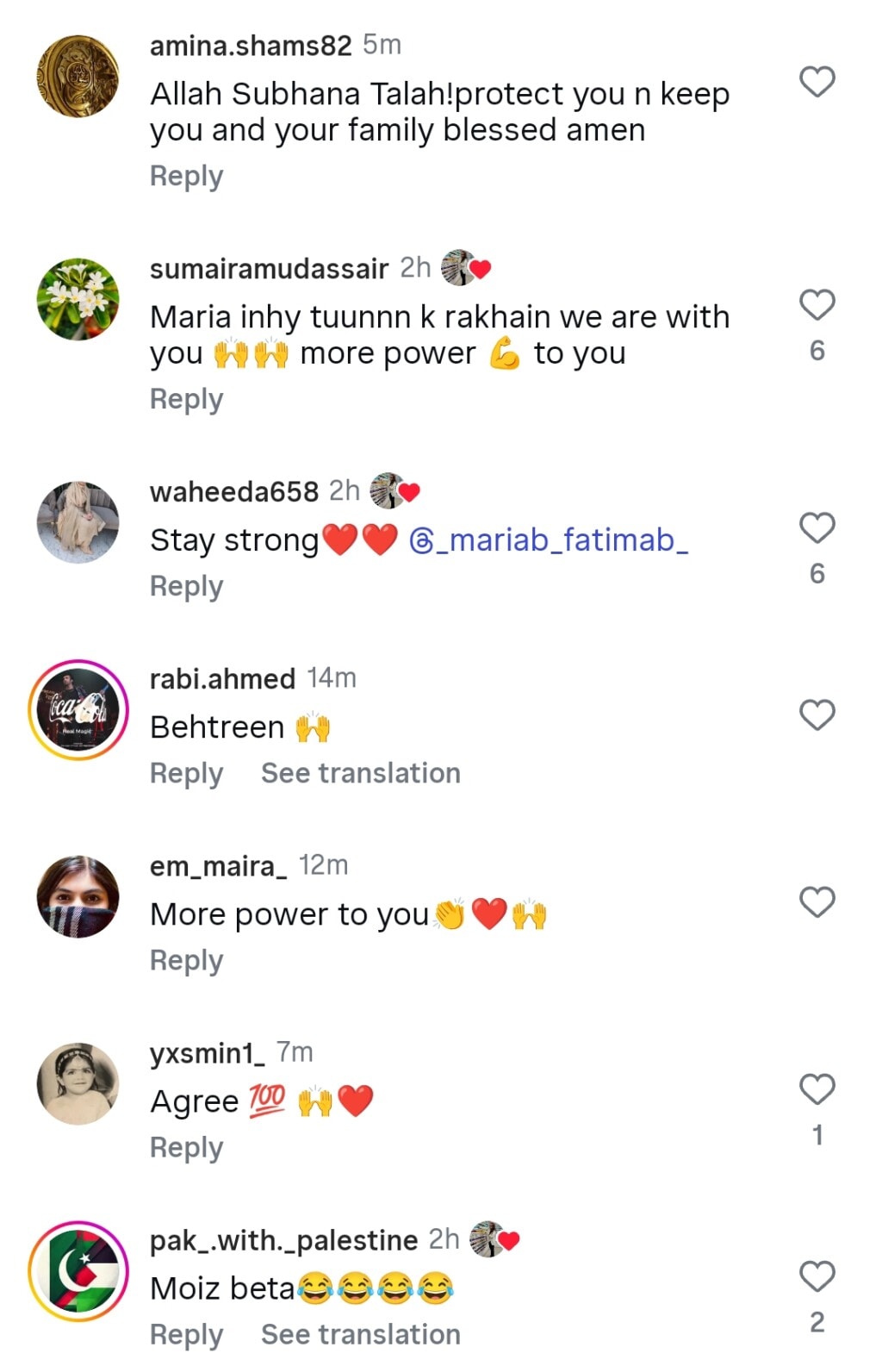Reply to yxsmin1_'s comment

(x=186, y=1147)
